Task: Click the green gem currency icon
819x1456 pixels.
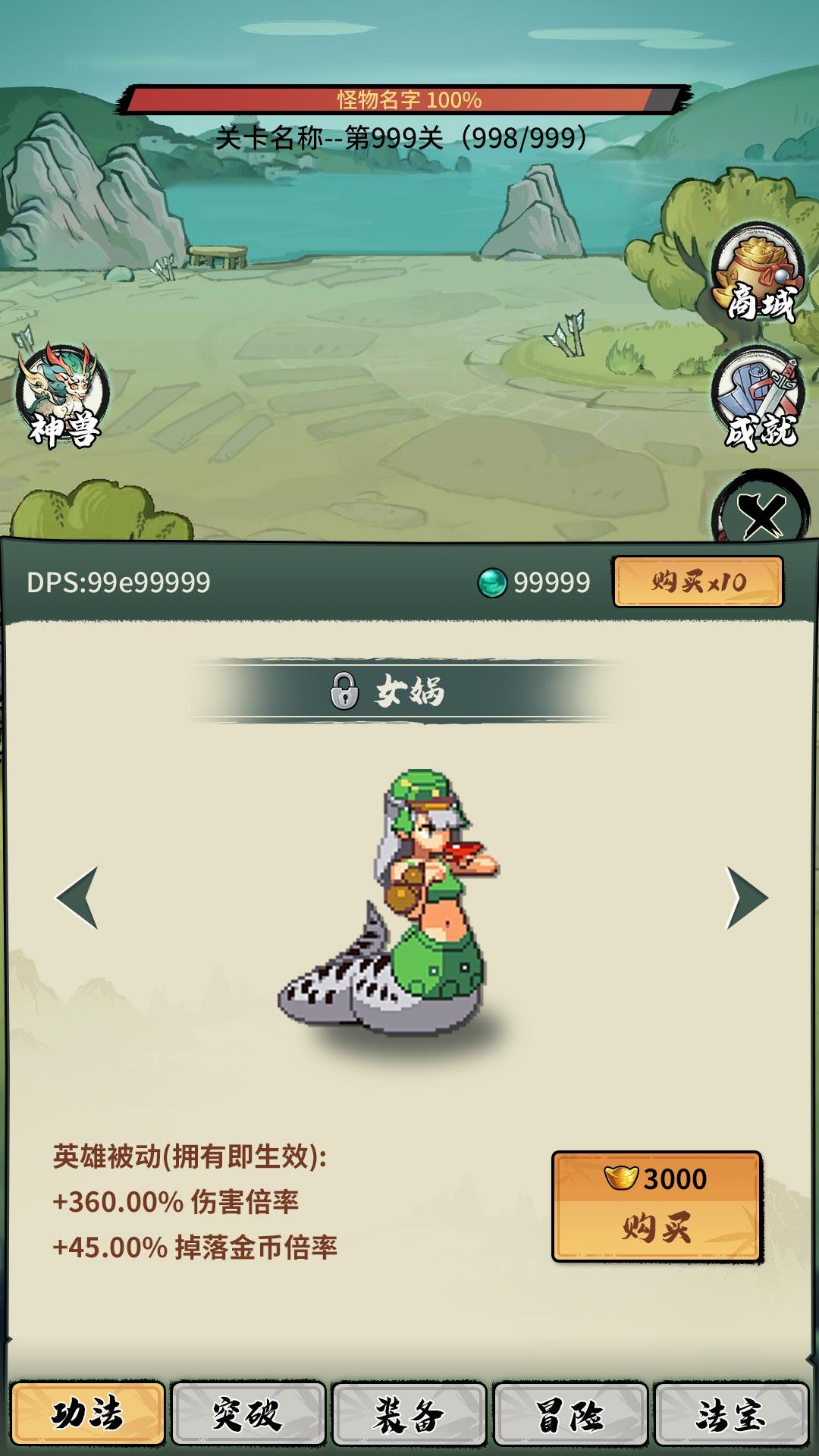Action: (x=494, y=580)
